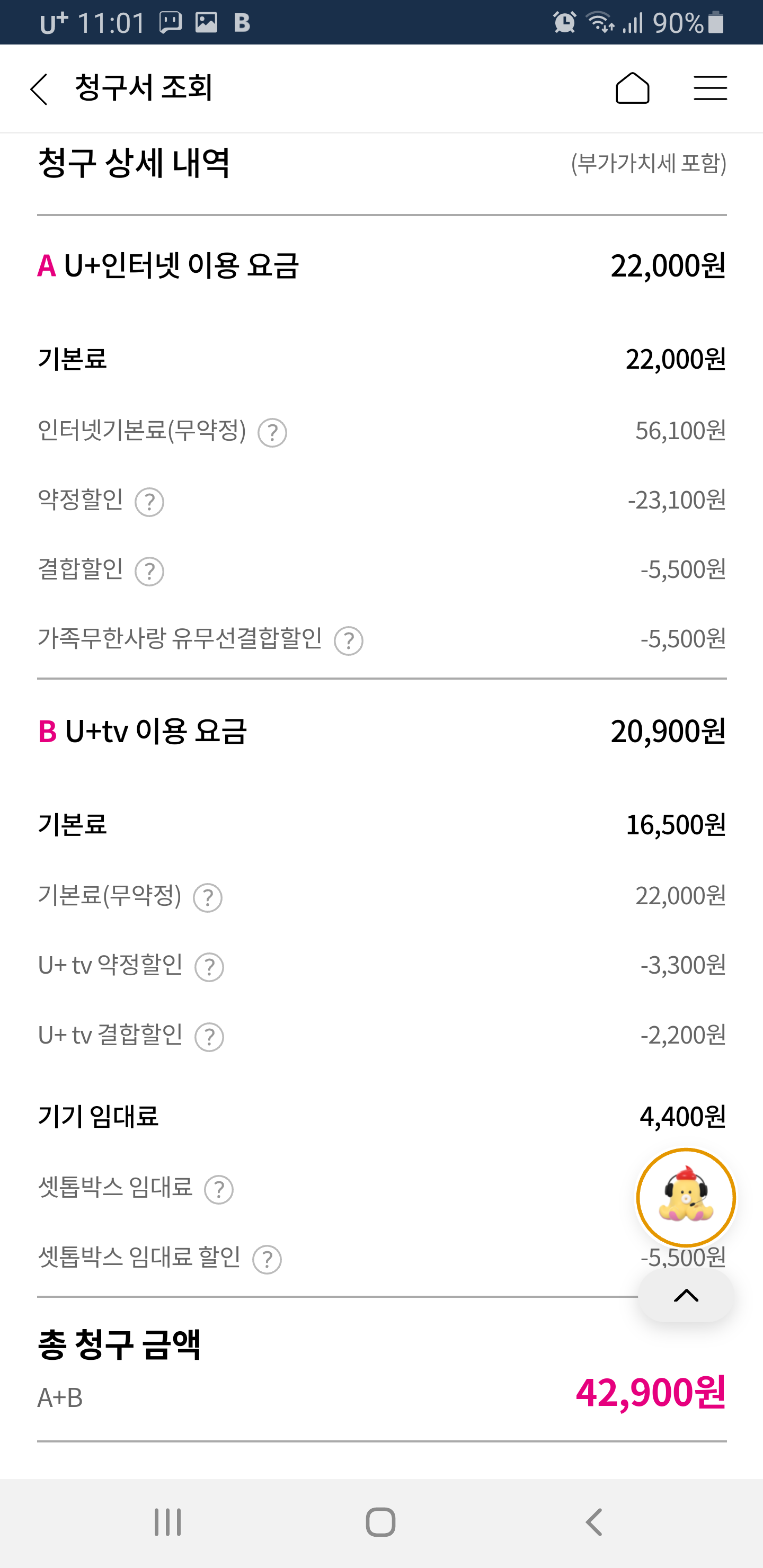This screenshot has height=1568, width=763.
Task: Open help for U+ tv 결합할인
Action: [209, 1037]
